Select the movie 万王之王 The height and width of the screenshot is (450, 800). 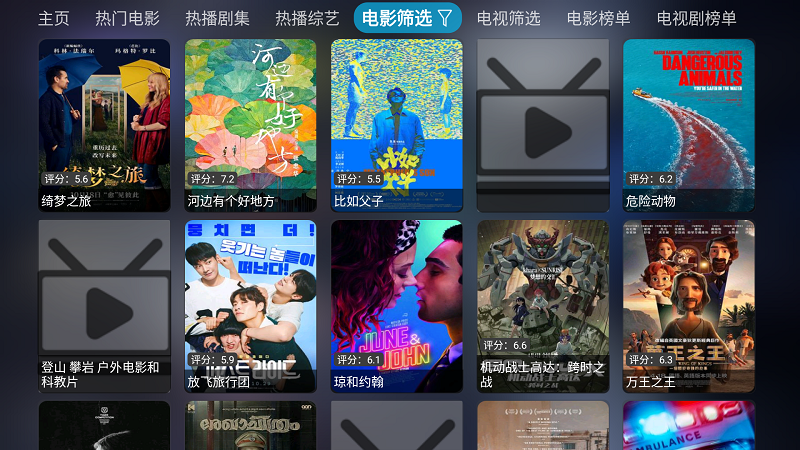tap(688, 306)
